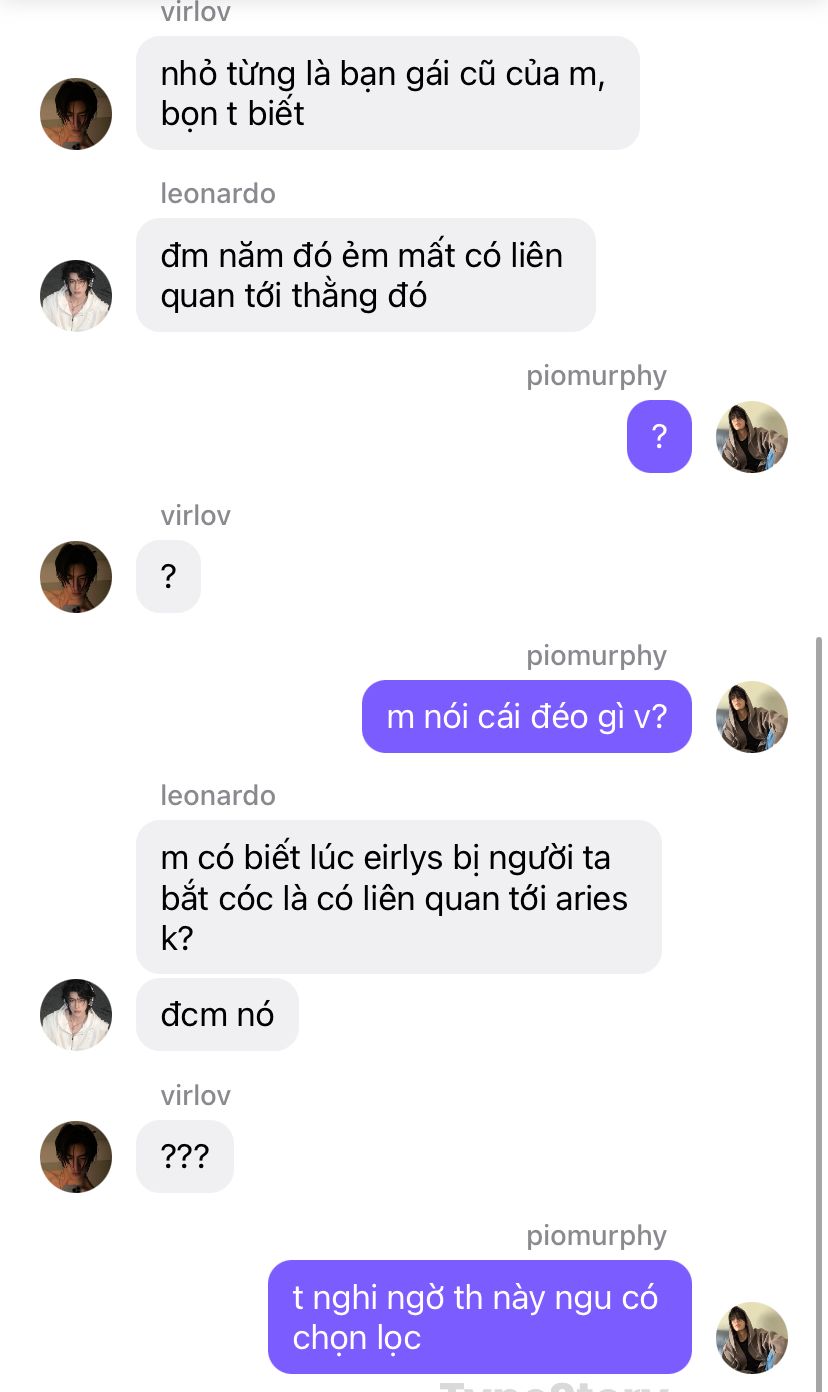Image resolution: width=828 pixels, height=1392 pixels.
Task: Open virlov's avatar beside the '???' message
Action: click(76, 1157)
